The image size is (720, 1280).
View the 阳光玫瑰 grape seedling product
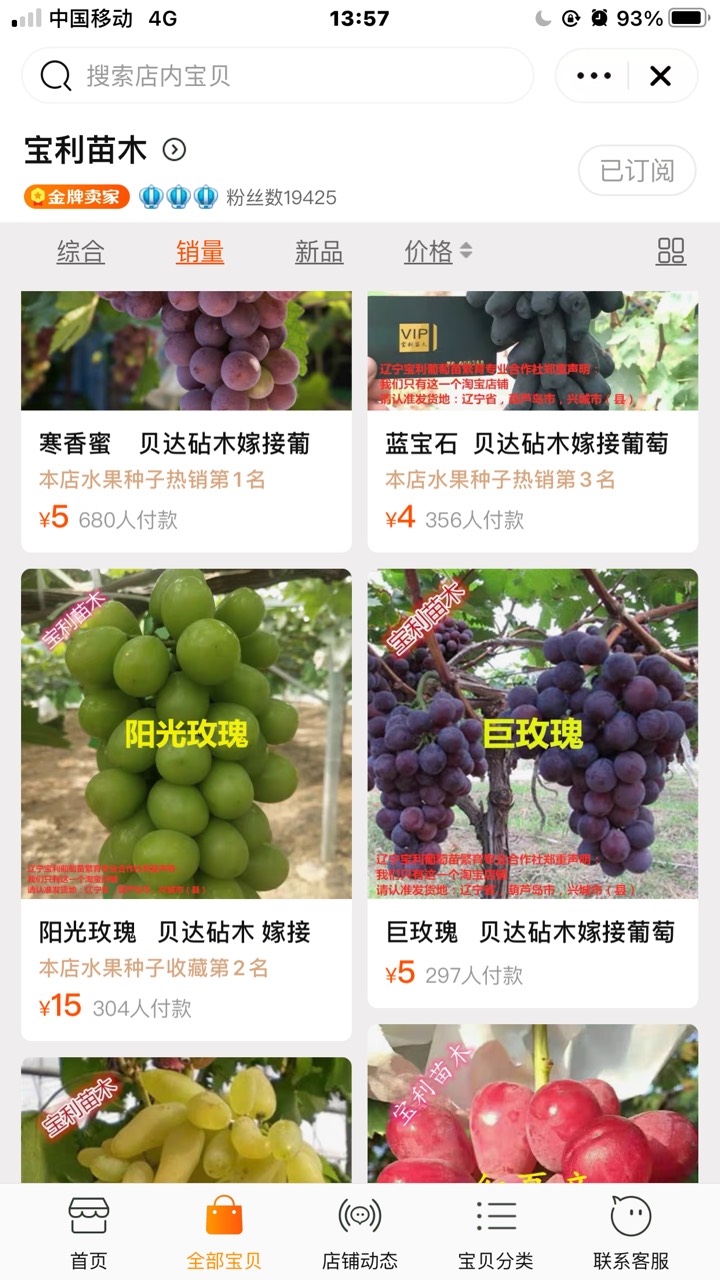click(x=186, y=735)
